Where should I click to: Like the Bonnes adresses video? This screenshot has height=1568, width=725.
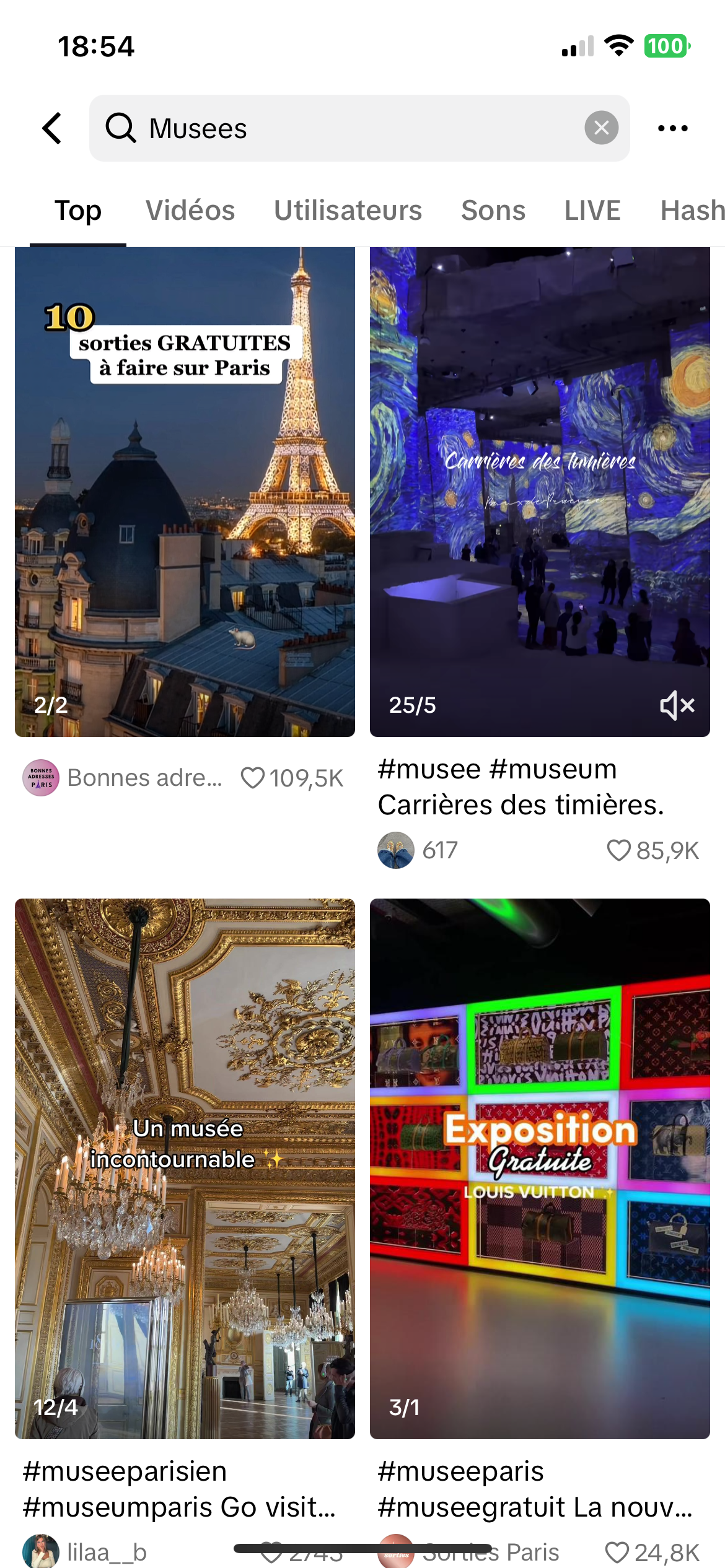(253, 778)
